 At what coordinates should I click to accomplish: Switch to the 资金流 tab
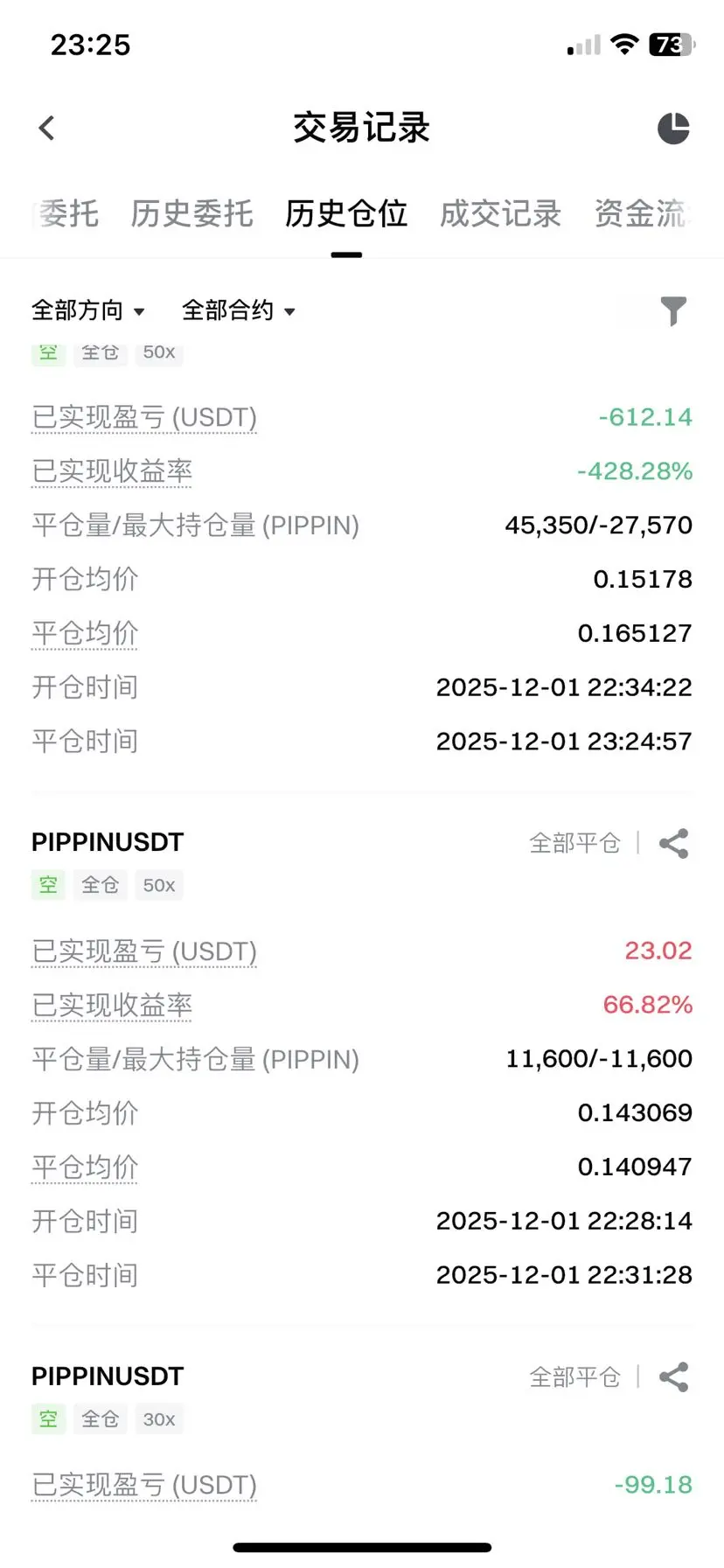coord(642,213)
